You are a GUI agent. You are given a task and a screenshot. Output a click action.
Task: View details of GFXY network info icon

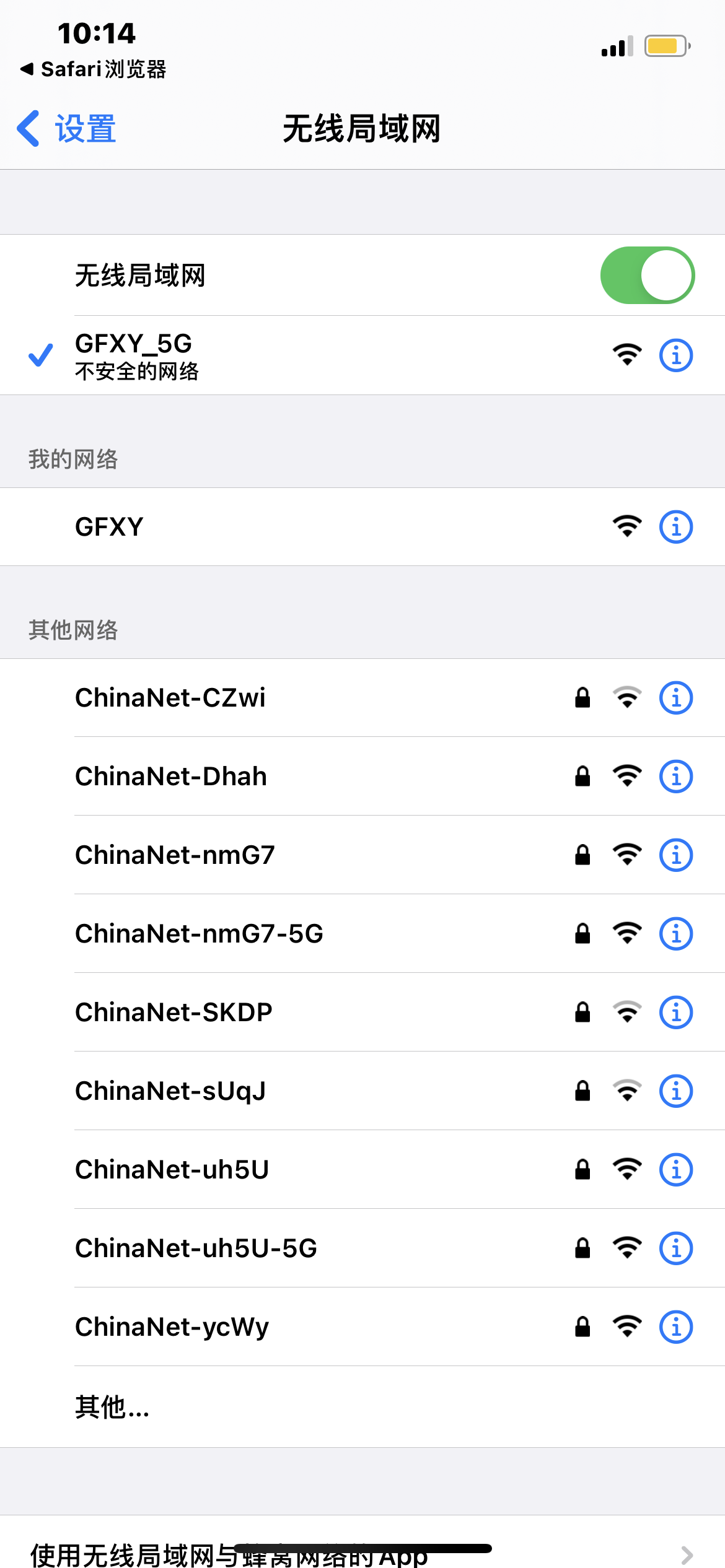pyautogui.click(x=675, y=527)
